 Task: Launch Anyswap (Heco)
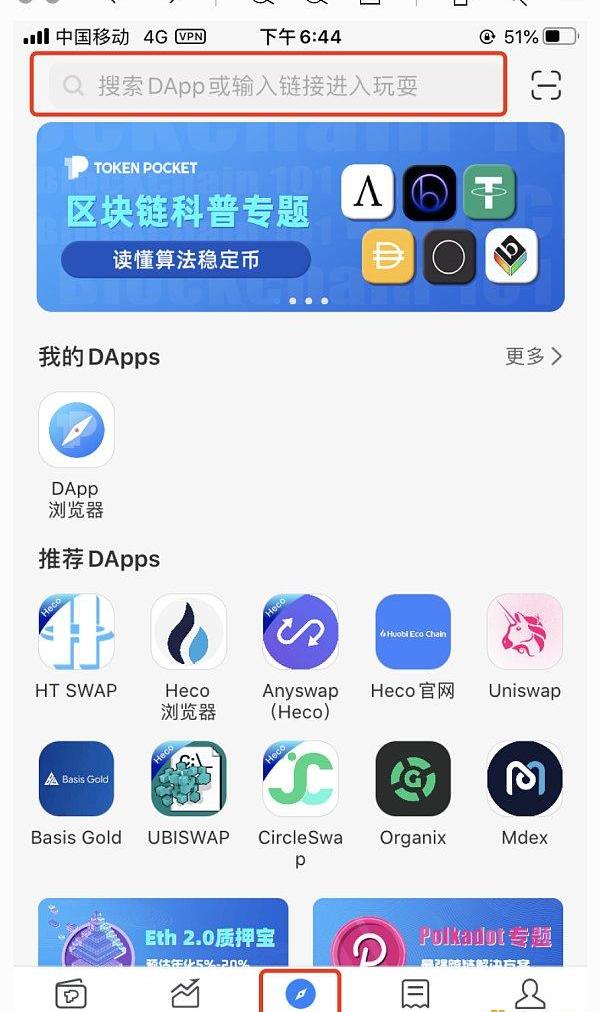(x=300, y=632)
